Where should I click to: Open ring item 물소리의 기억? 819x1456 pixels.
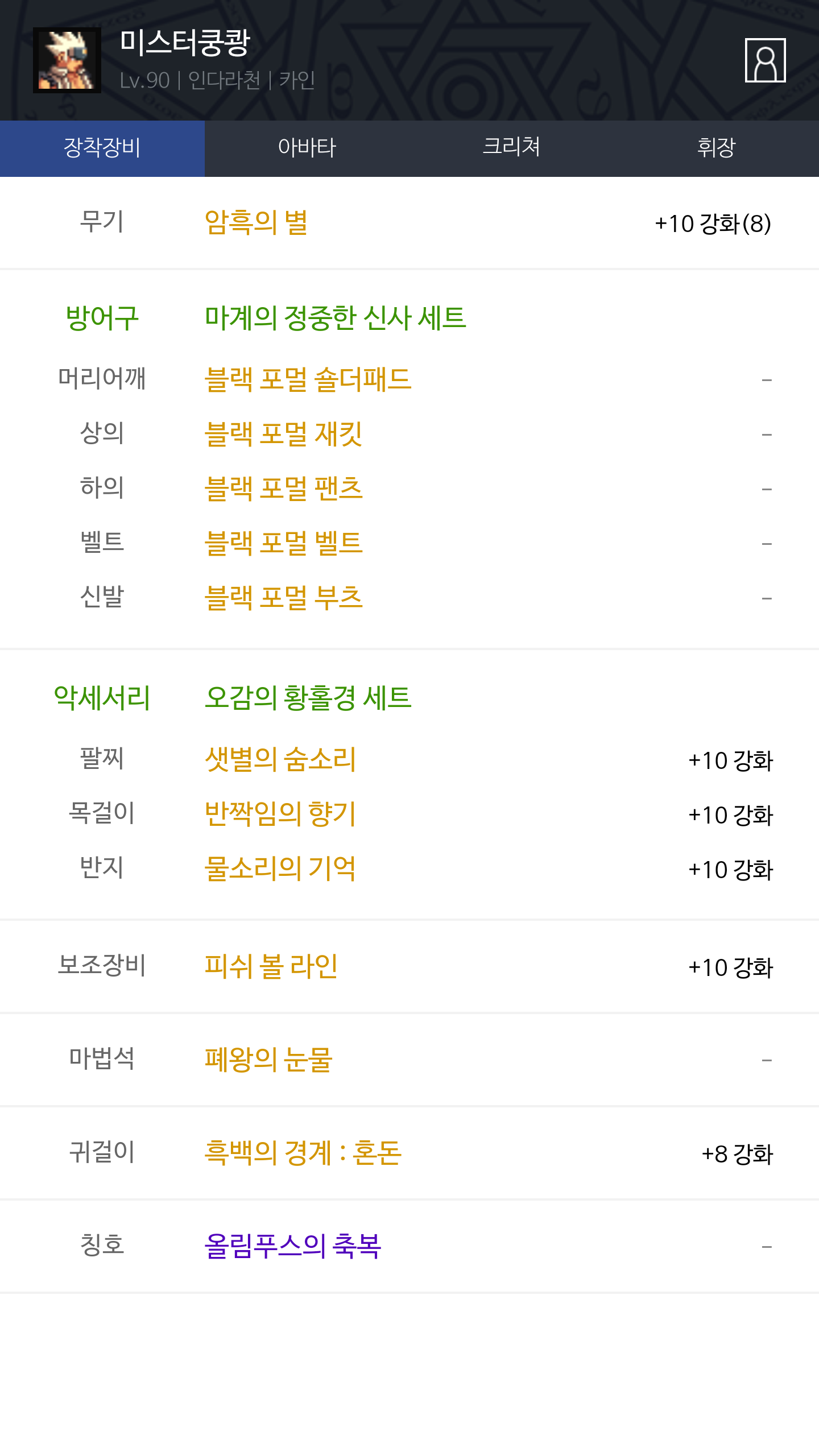280,868
